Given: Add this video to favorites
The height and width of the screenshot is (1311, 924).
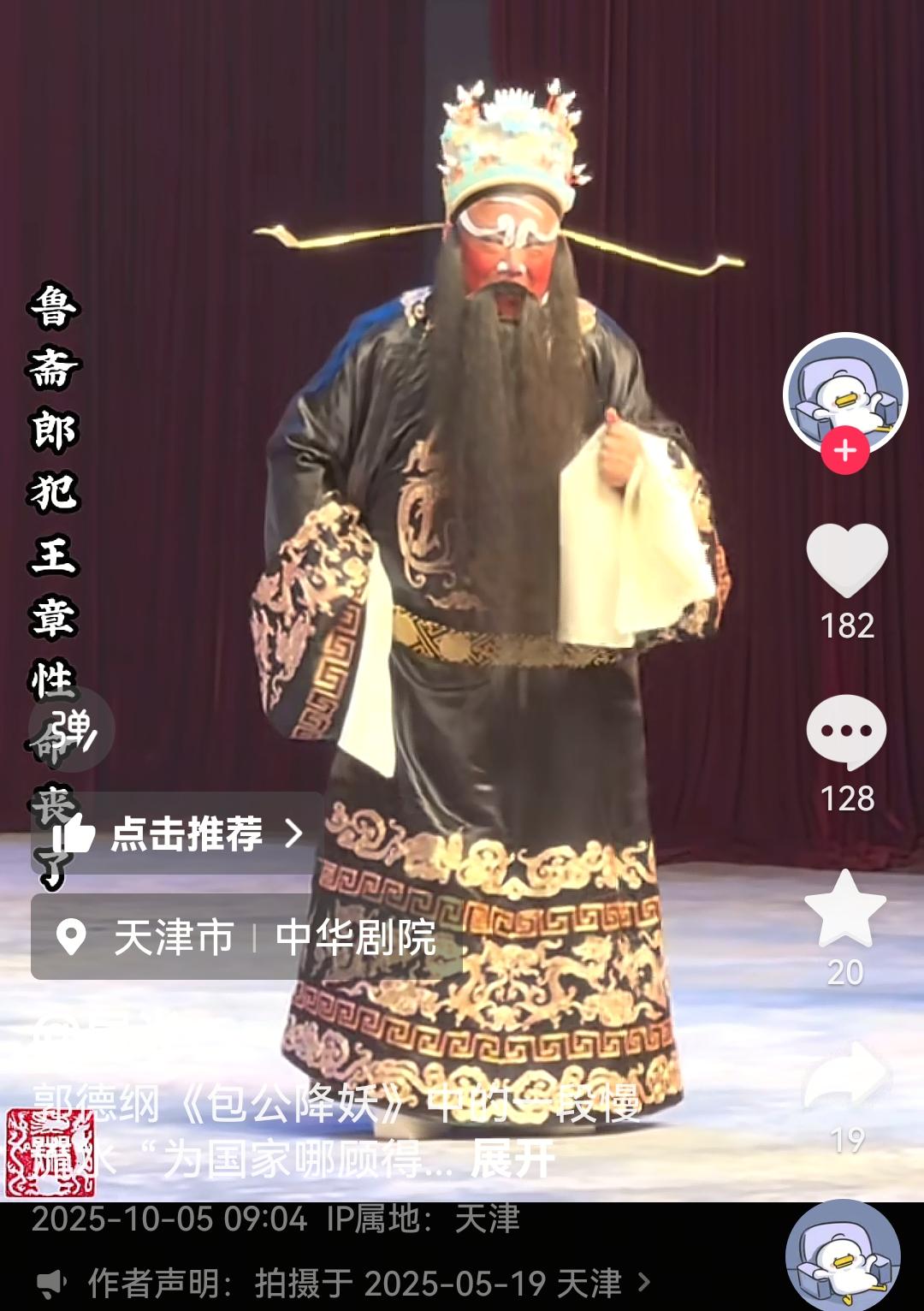Looking at the screenshot, I should (x=845, y=908).
